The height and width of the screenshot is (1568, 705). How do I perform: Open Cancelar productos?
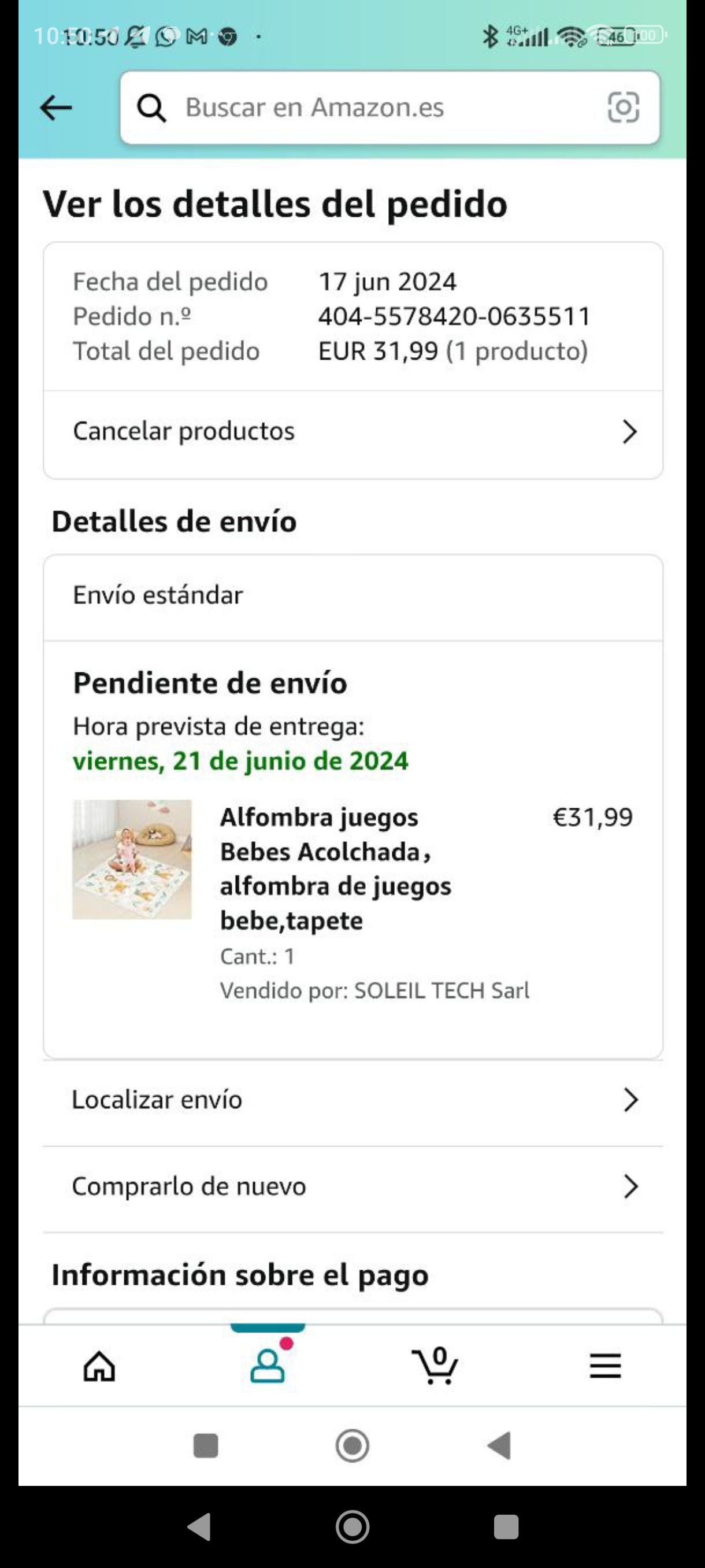coord(353,431)
